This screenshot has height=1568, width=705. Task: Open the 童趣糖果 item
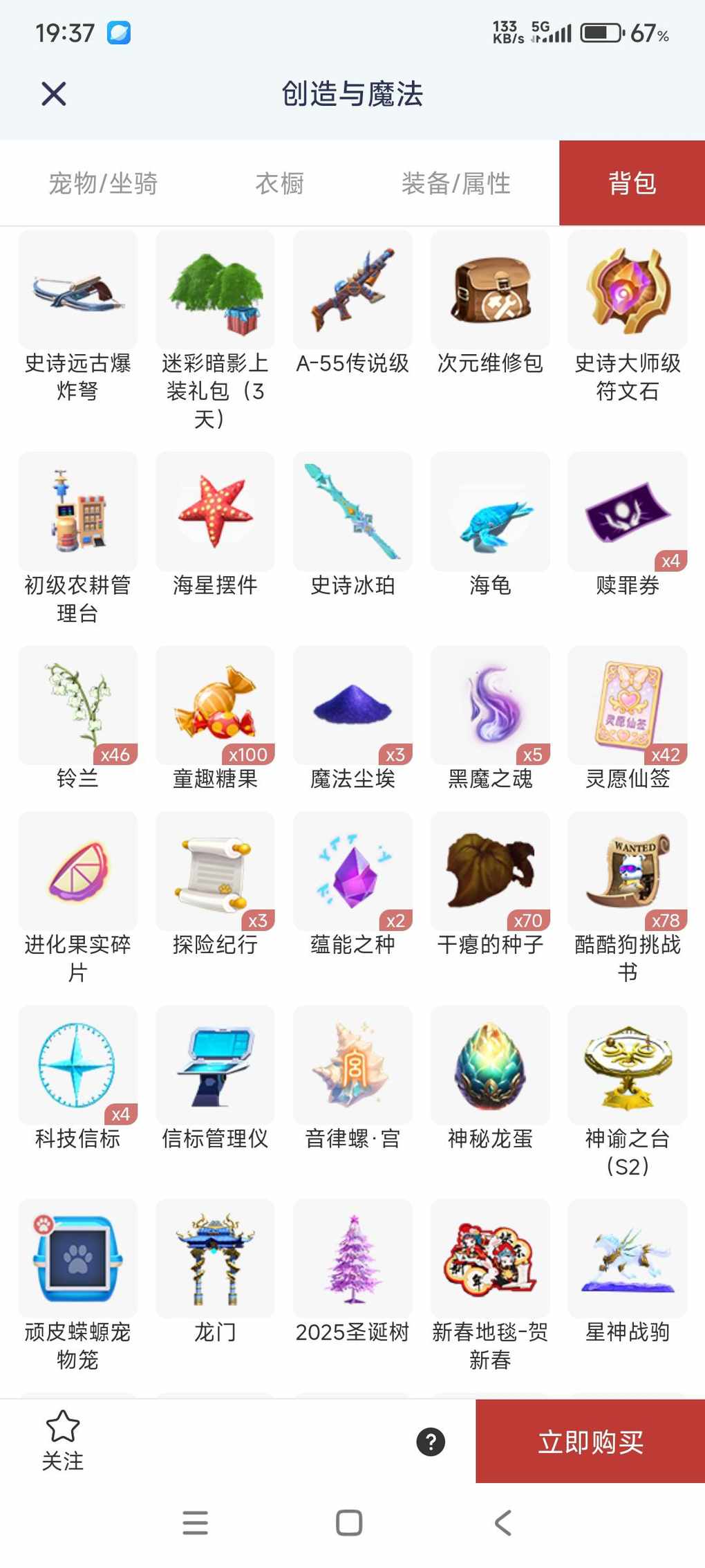pyautogui.click(x=215, y=705)
